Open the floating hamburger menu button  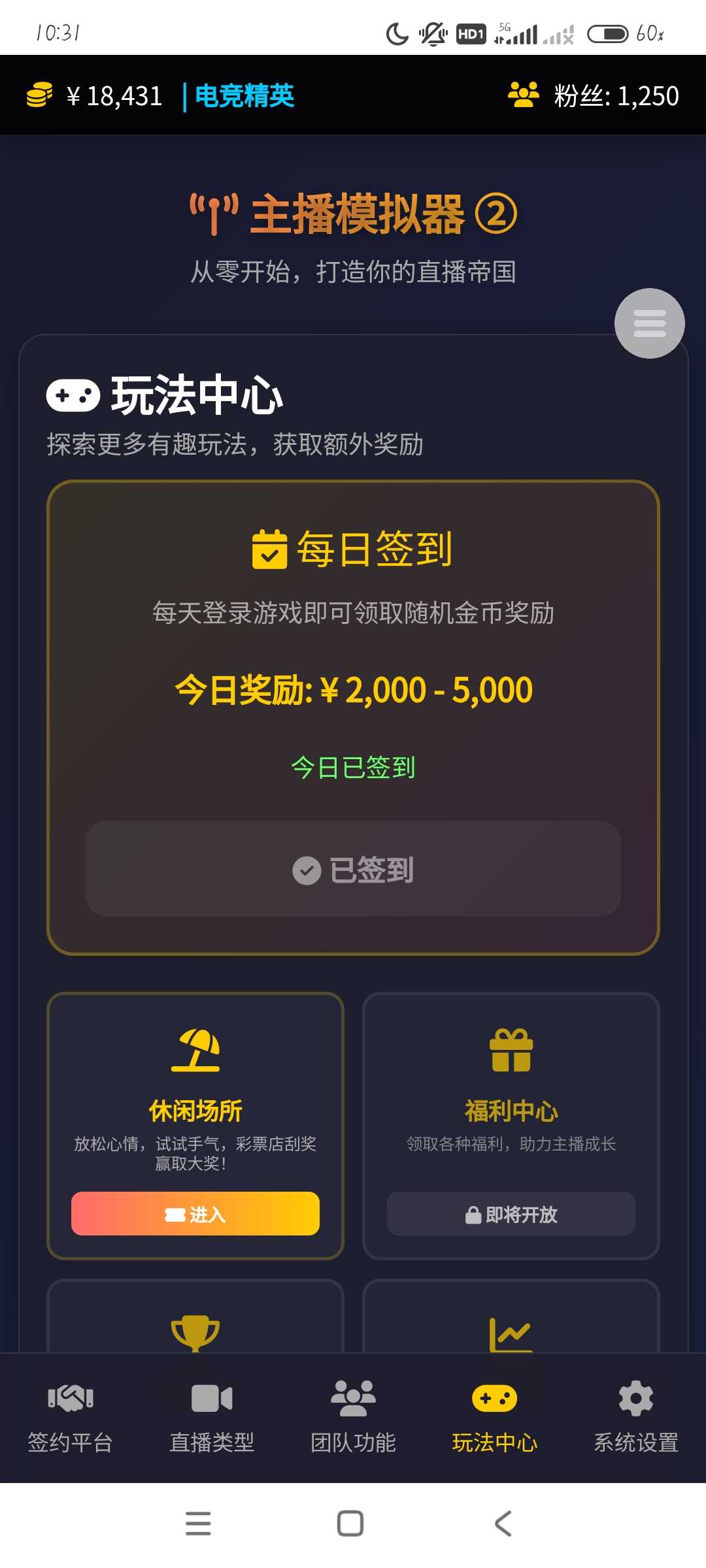pyautogui.click(x=649, y=323)
